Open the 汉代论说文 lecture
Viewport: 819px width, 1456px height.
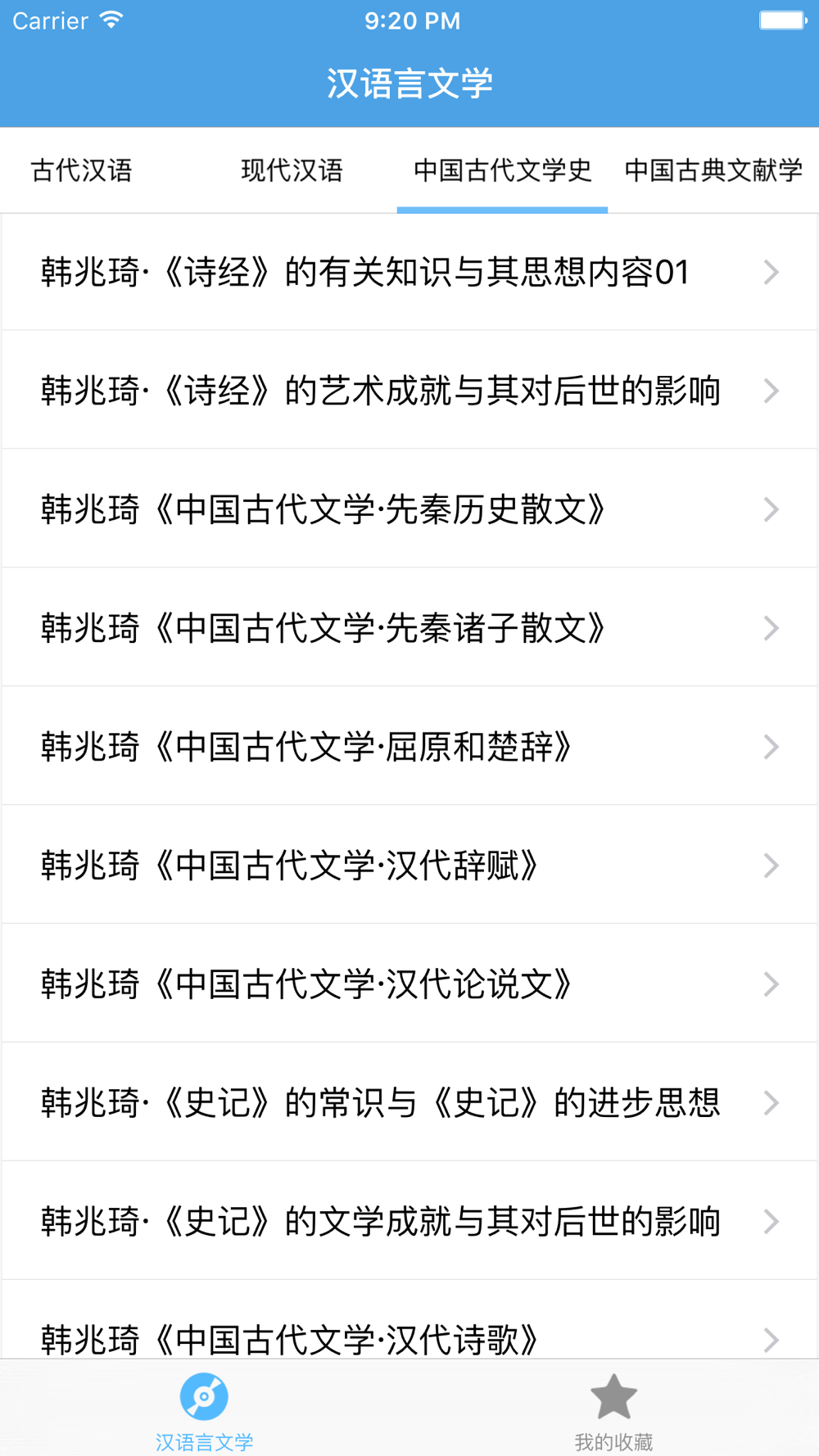pos(409,984)
